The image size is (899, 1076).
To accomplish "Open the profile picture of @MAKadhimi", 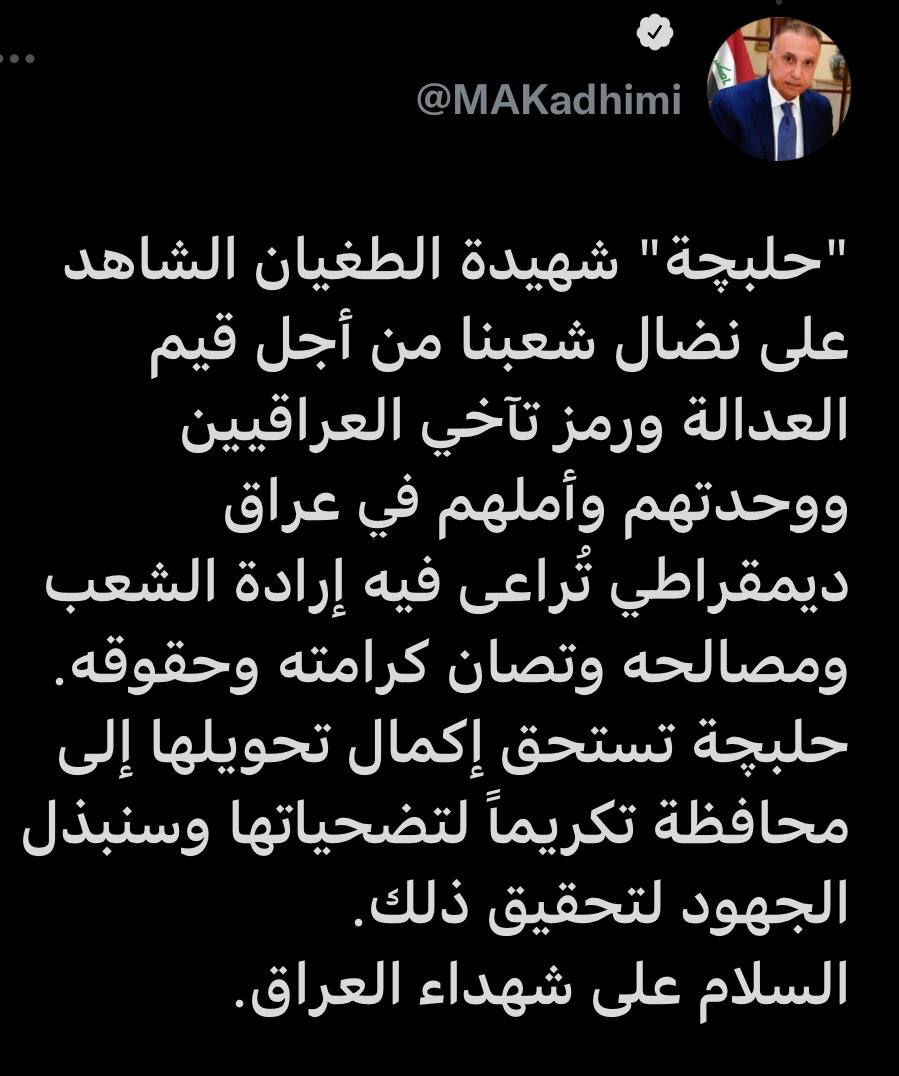I will (x=779, y=89).
